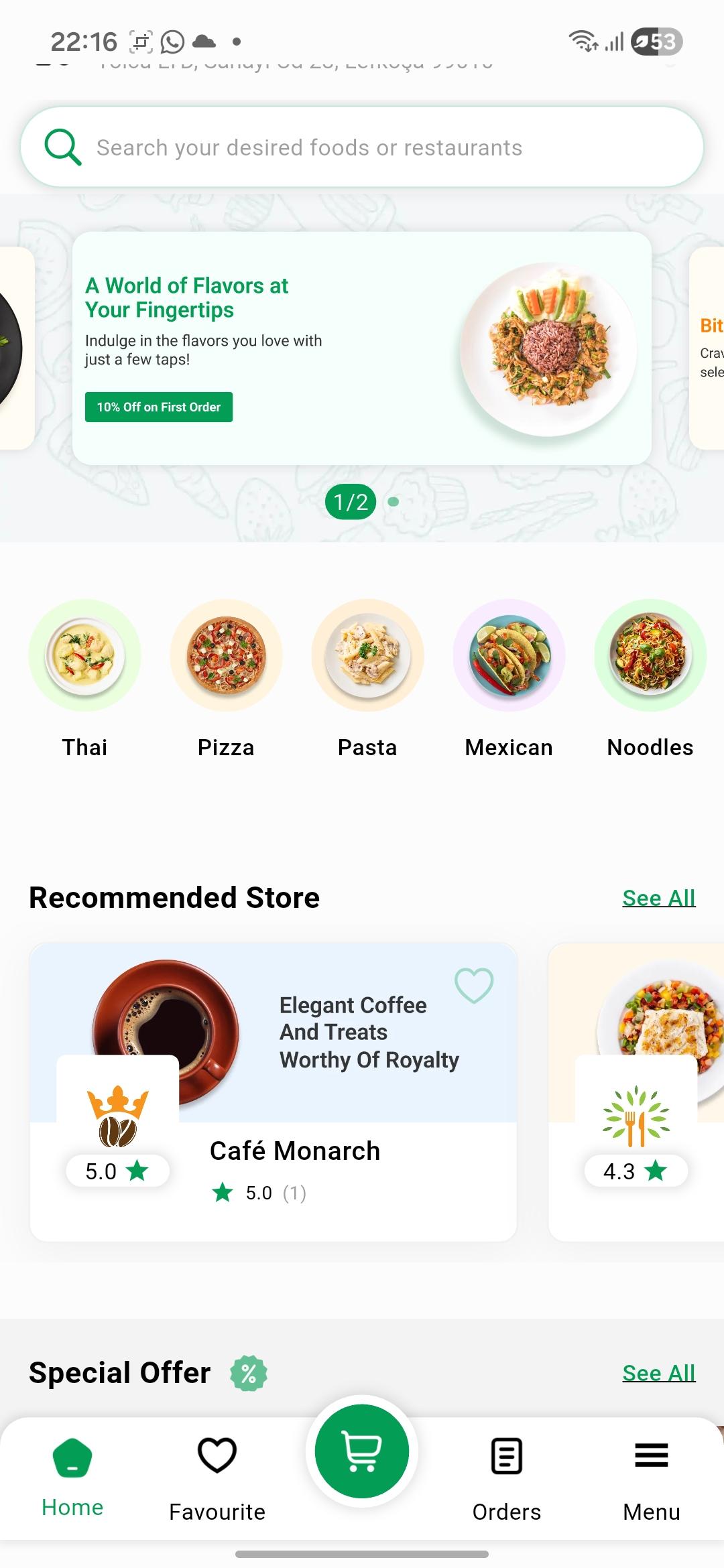Select the Thai food category
This screenshot has height=1568, width=724.
tap(84, 655)
